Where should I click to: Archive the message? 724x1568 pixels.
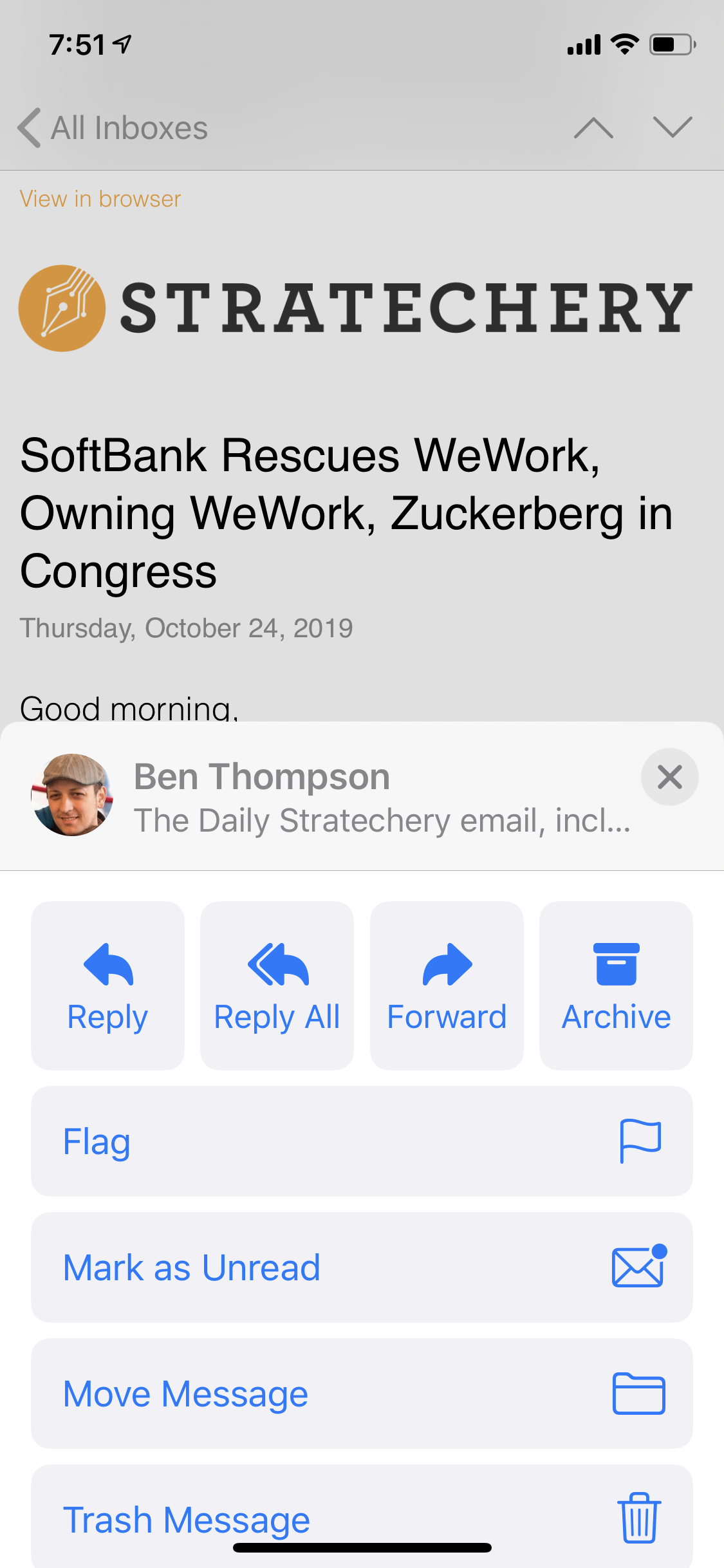click(616, 985)
